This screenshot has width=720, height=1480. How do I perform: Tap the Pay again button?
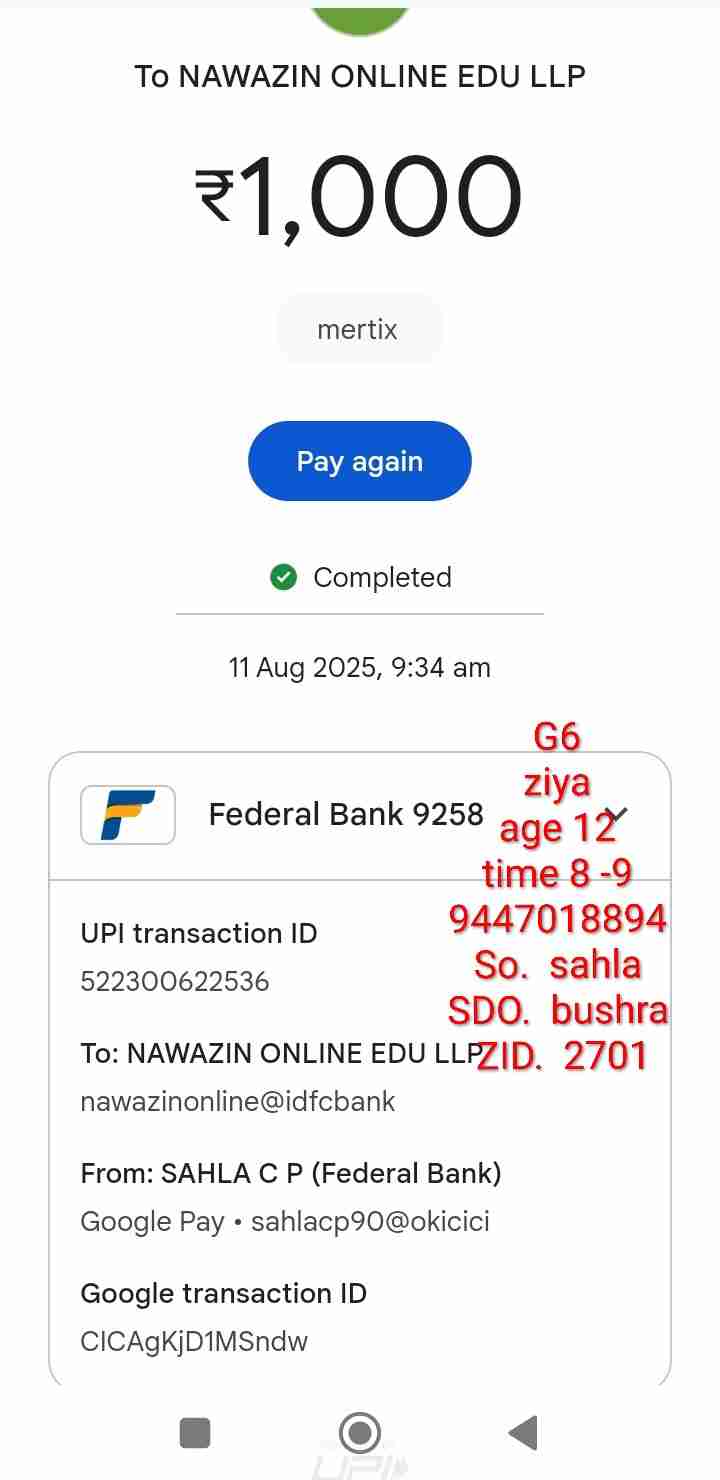(359, 461)
